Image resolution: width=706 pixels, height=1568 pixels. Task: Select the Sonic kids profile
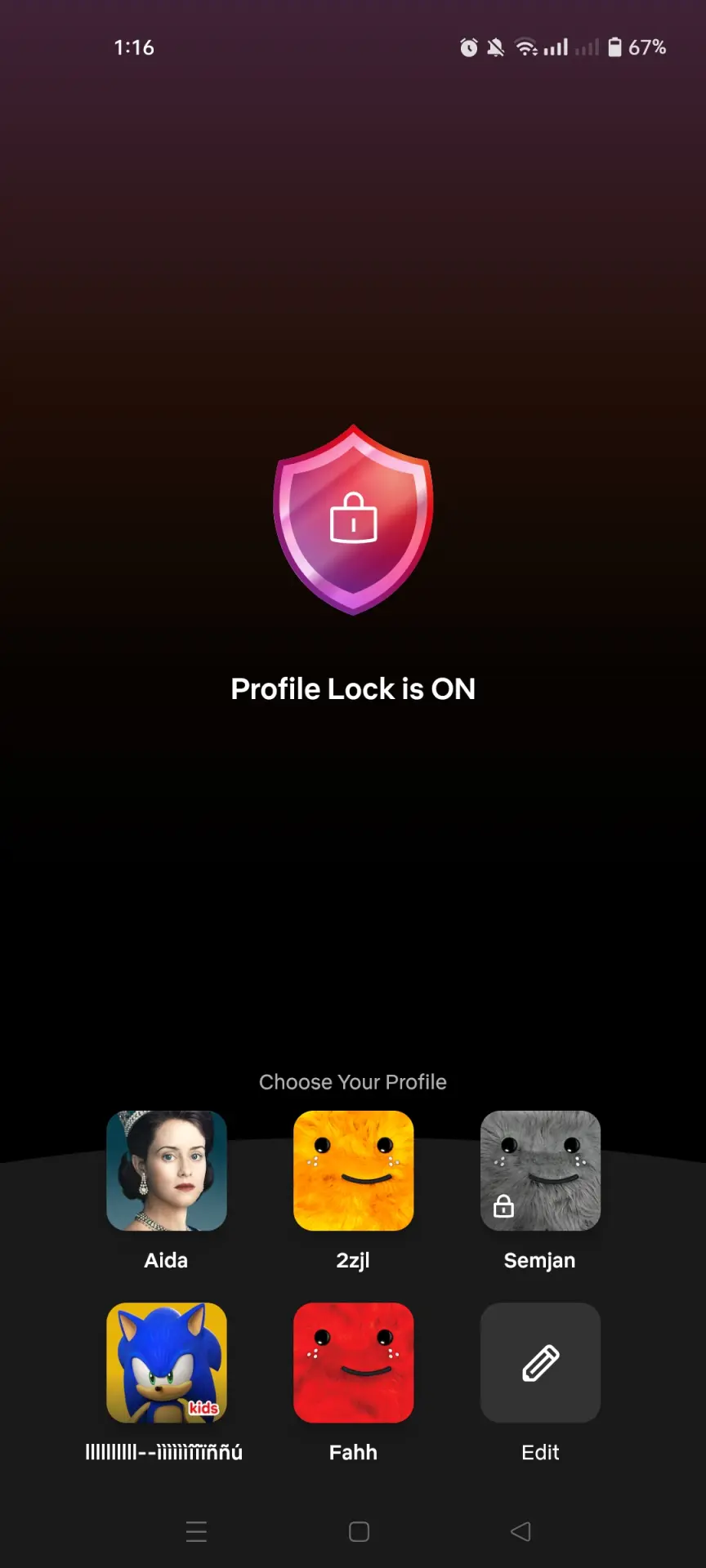167,1362
